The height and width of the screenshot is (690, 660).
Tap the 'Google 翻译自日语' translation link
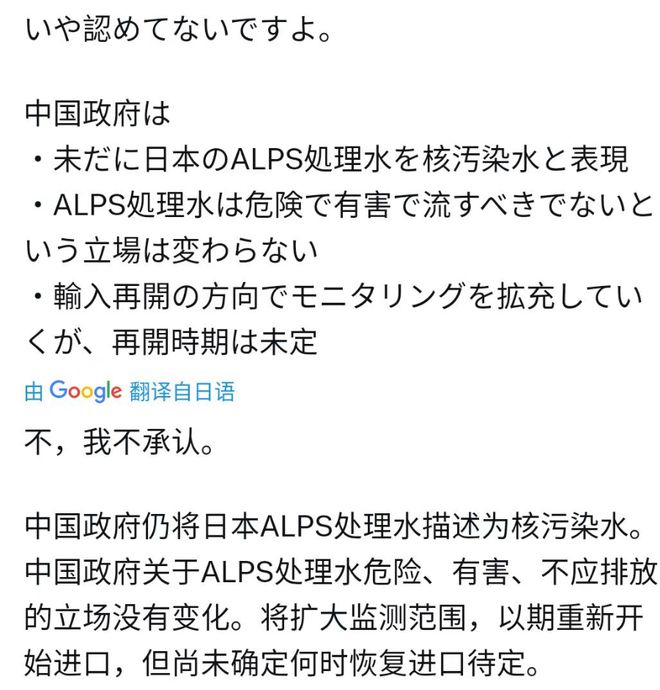tap(130, 391)
